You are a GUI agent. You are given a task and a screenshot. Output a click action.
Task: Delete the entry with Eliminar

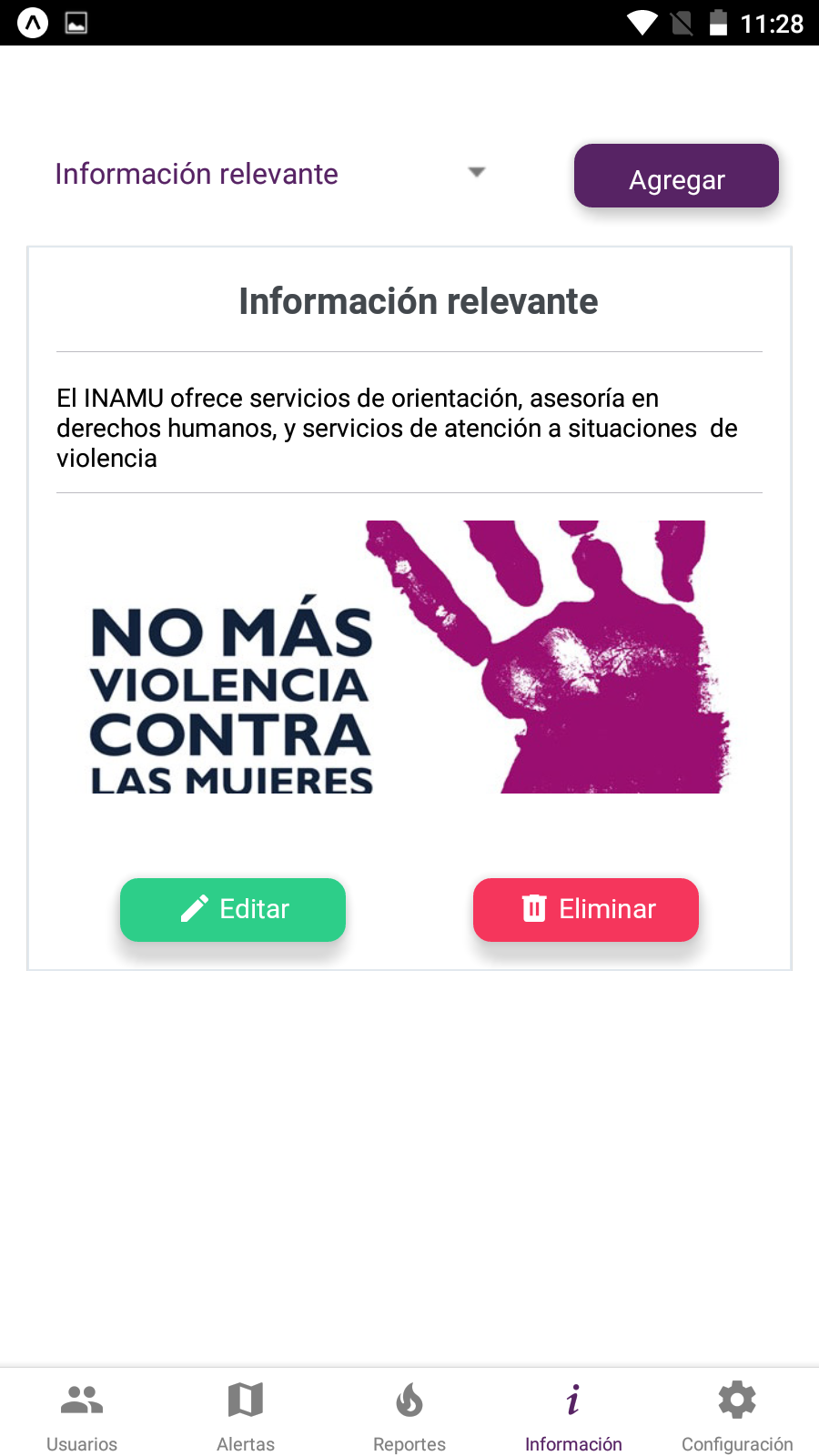pos(586,909)
